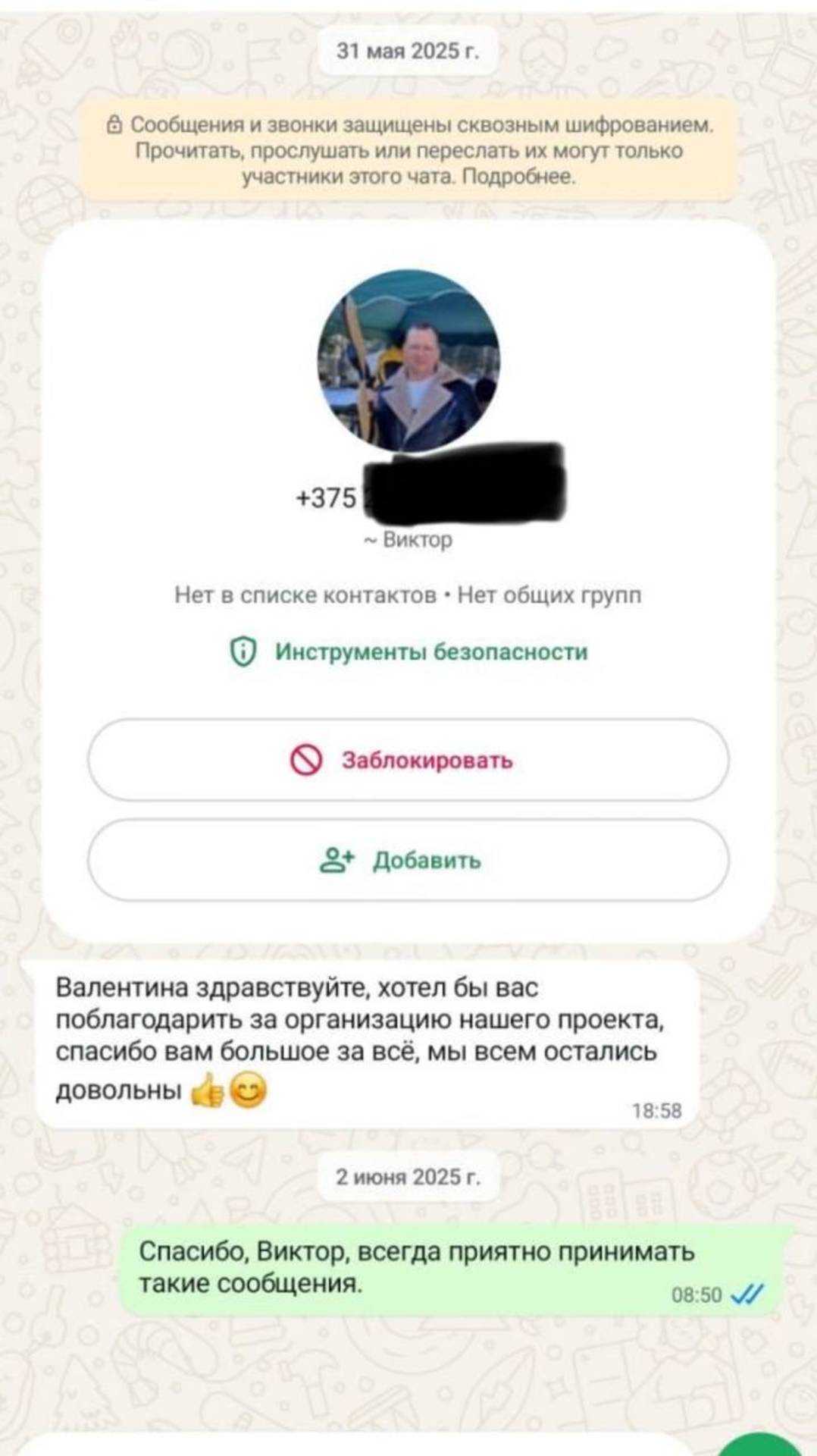Block this unknown contact Виктор

(409, 760)
